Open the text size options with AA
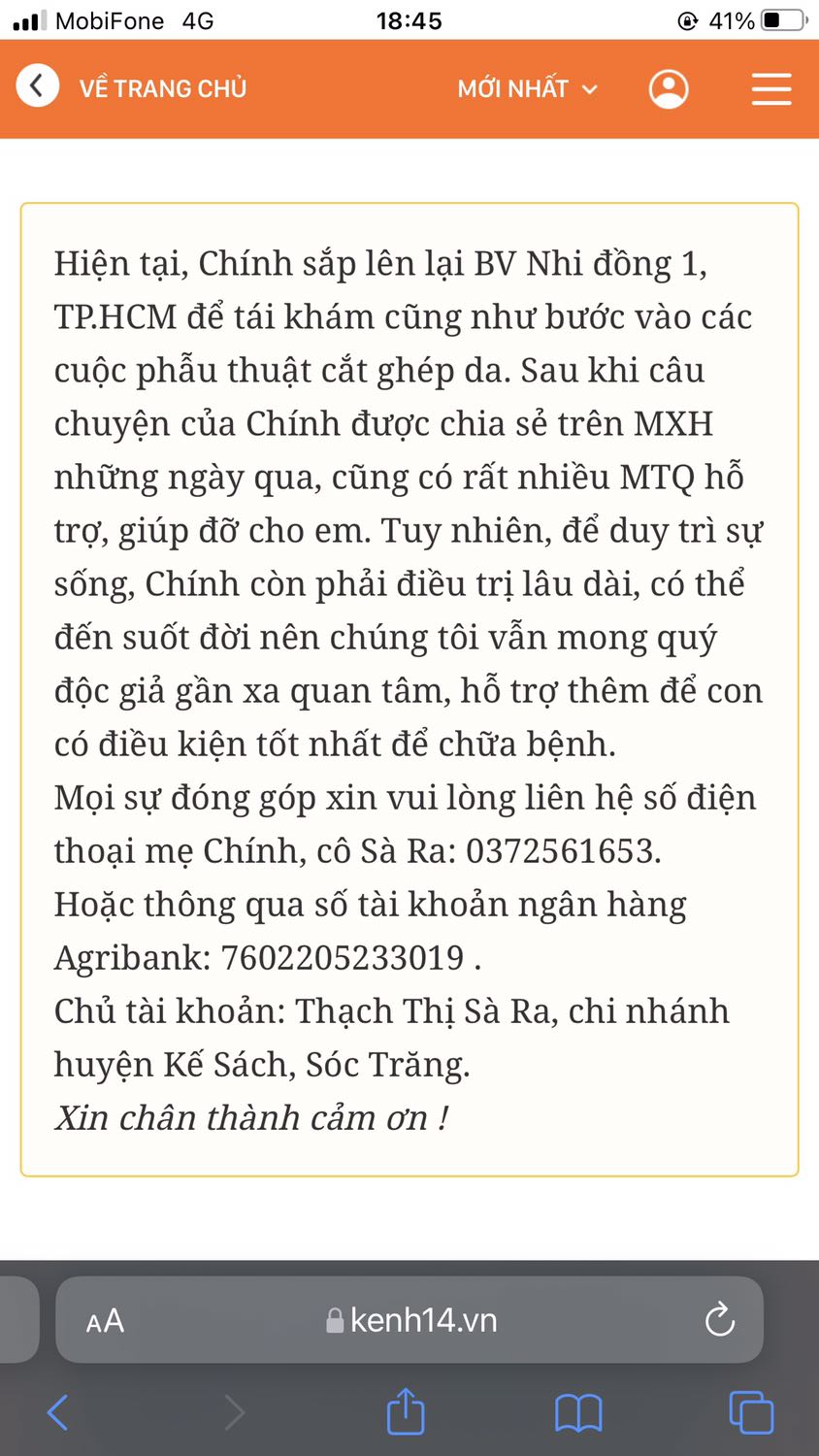This screenshot has height=1456, width=819. click(x=104, y=1320)
